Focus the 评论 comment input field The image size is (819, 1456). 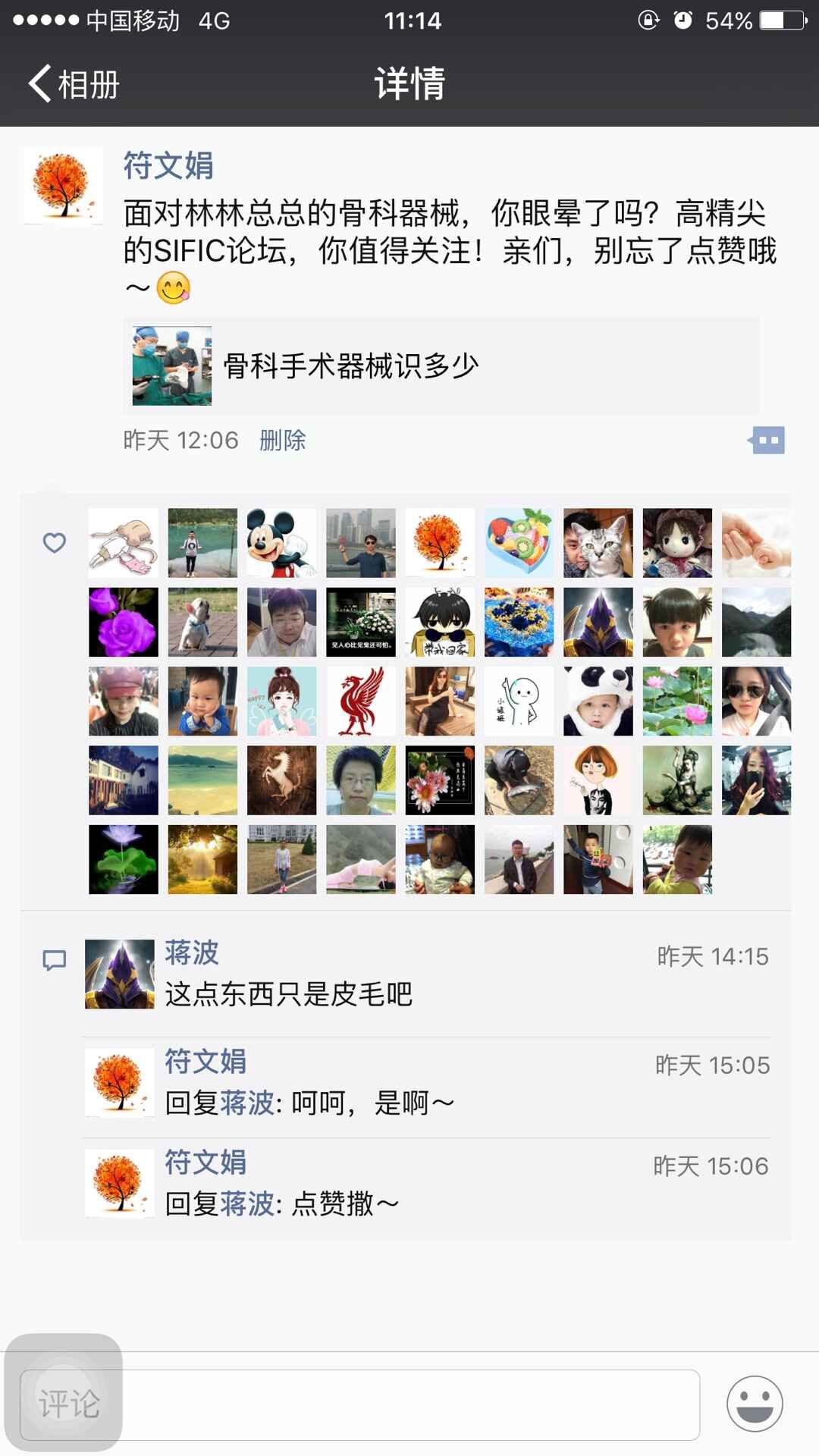click(359, 1404)
